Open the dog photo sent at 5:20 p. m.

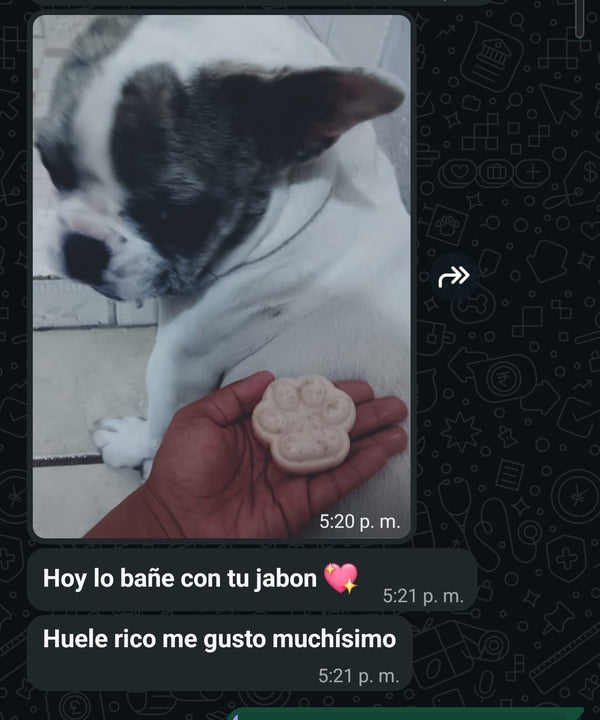[222, 275]
